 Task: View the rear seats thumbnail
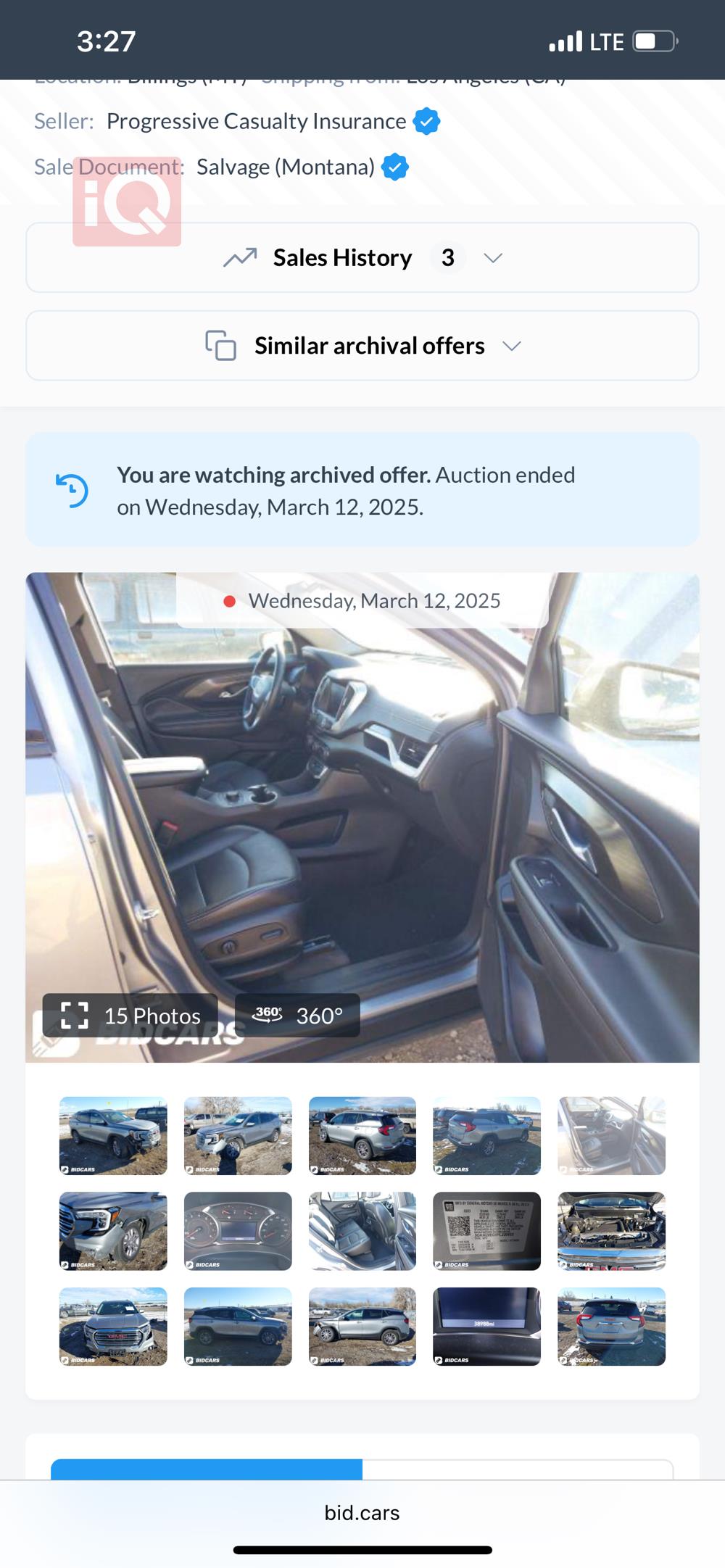[362, 1231]
